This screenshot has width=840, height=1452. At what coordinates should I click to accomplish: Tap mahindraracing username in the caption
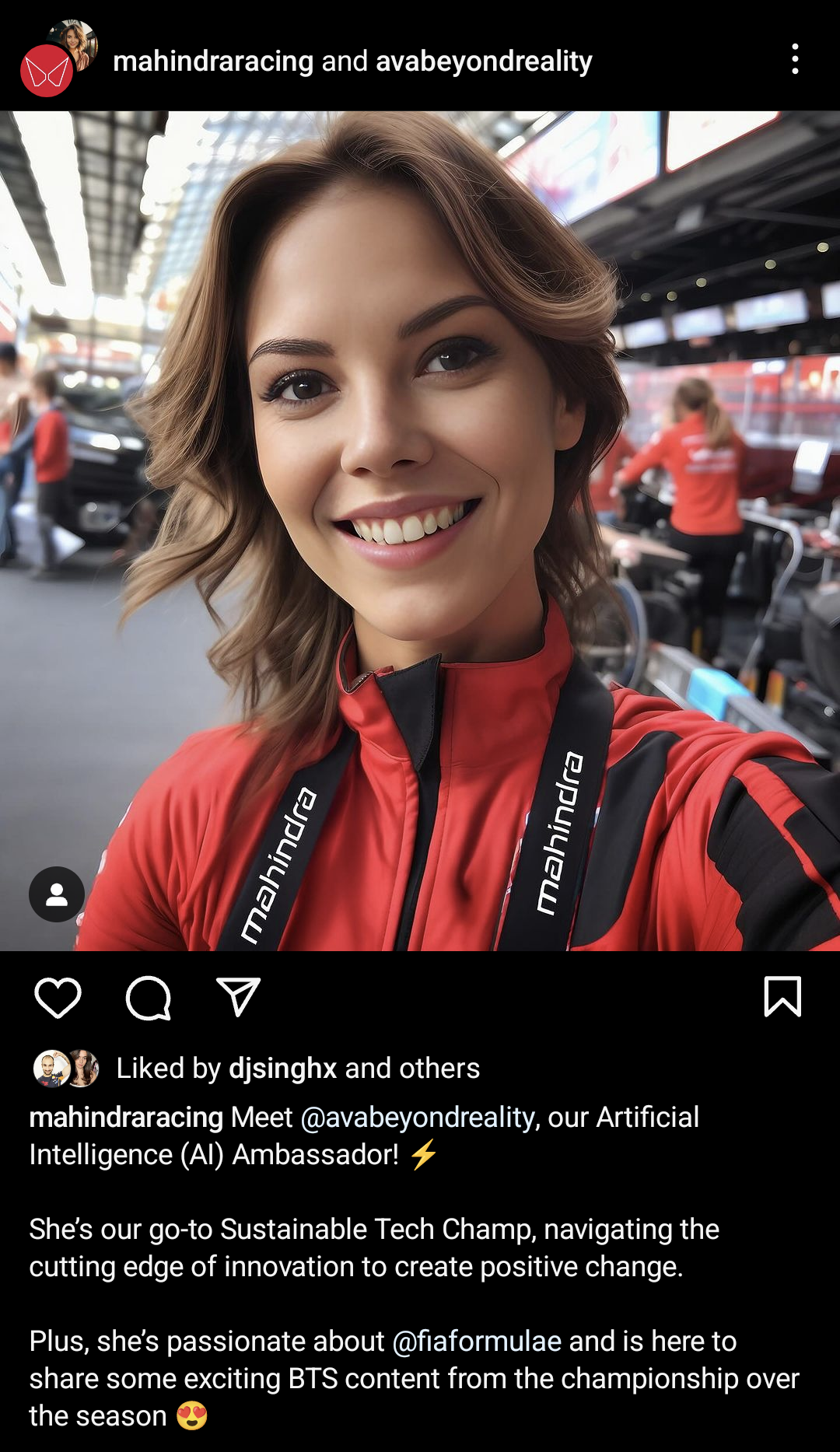point(126,1118)
